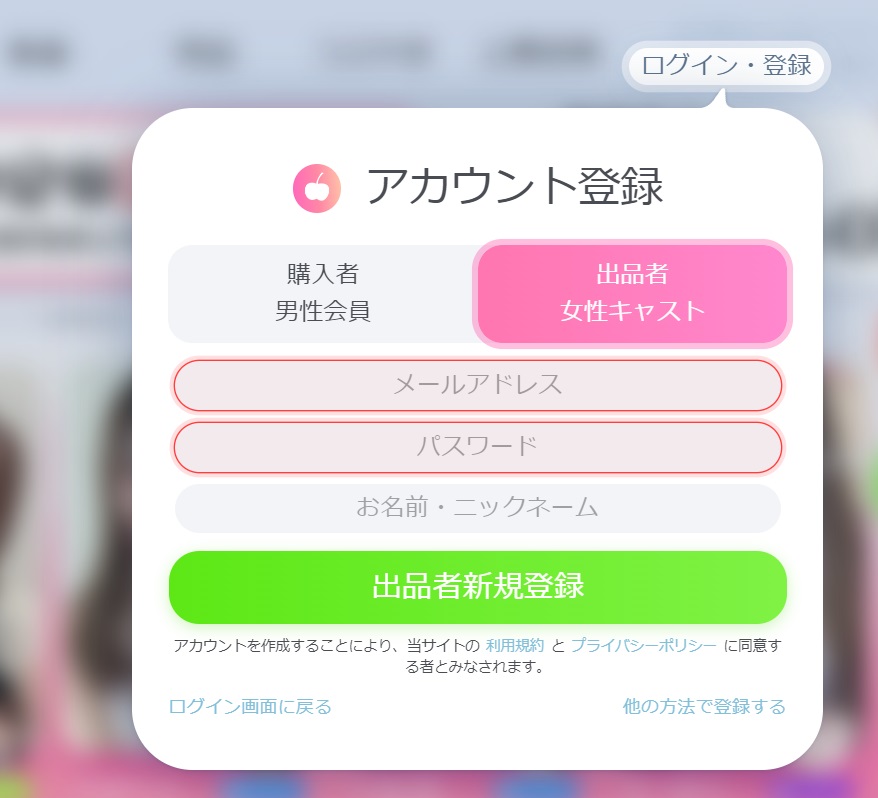Choose 他の方法で登録する

[704, 707]
